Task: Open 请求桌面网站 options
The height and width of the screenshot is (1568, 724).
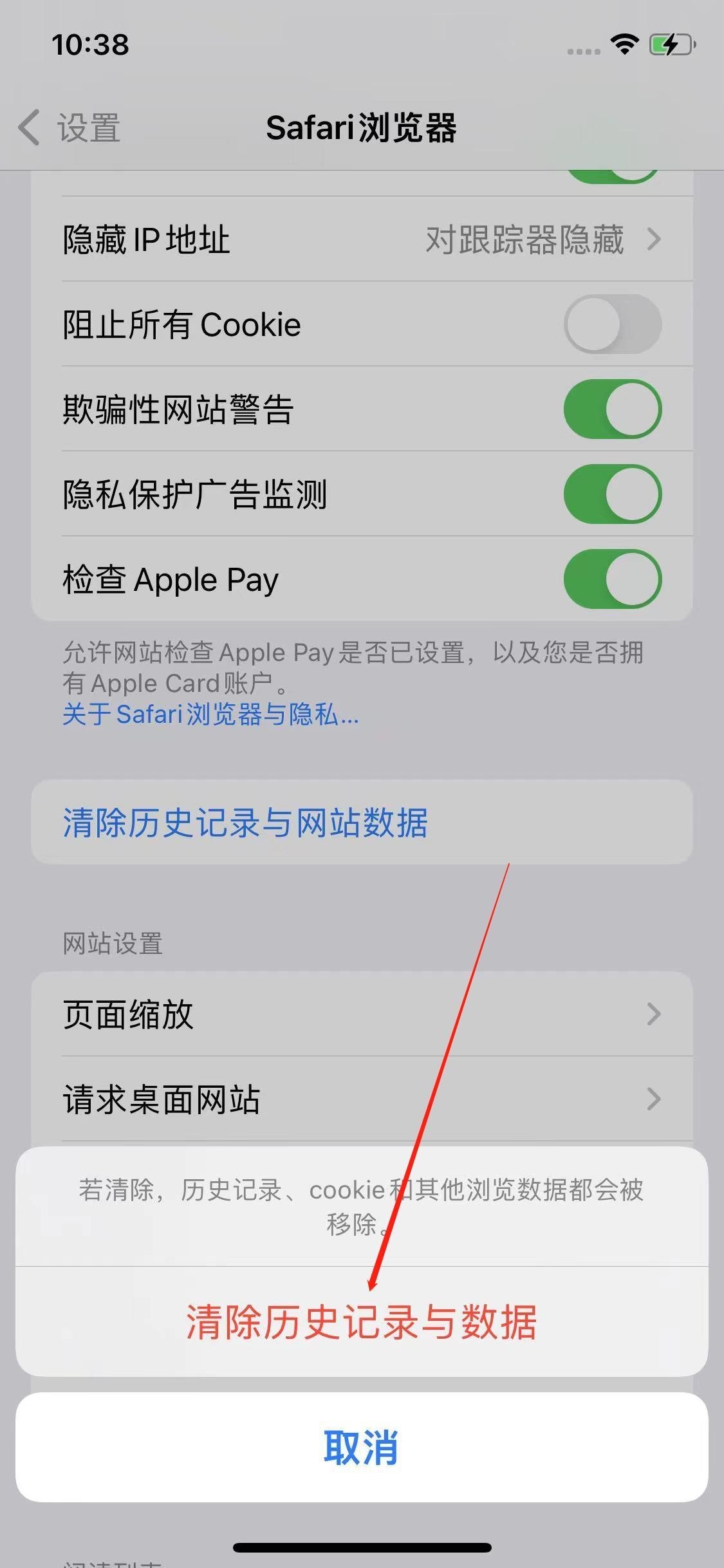Action: (x=360, y=1099)
